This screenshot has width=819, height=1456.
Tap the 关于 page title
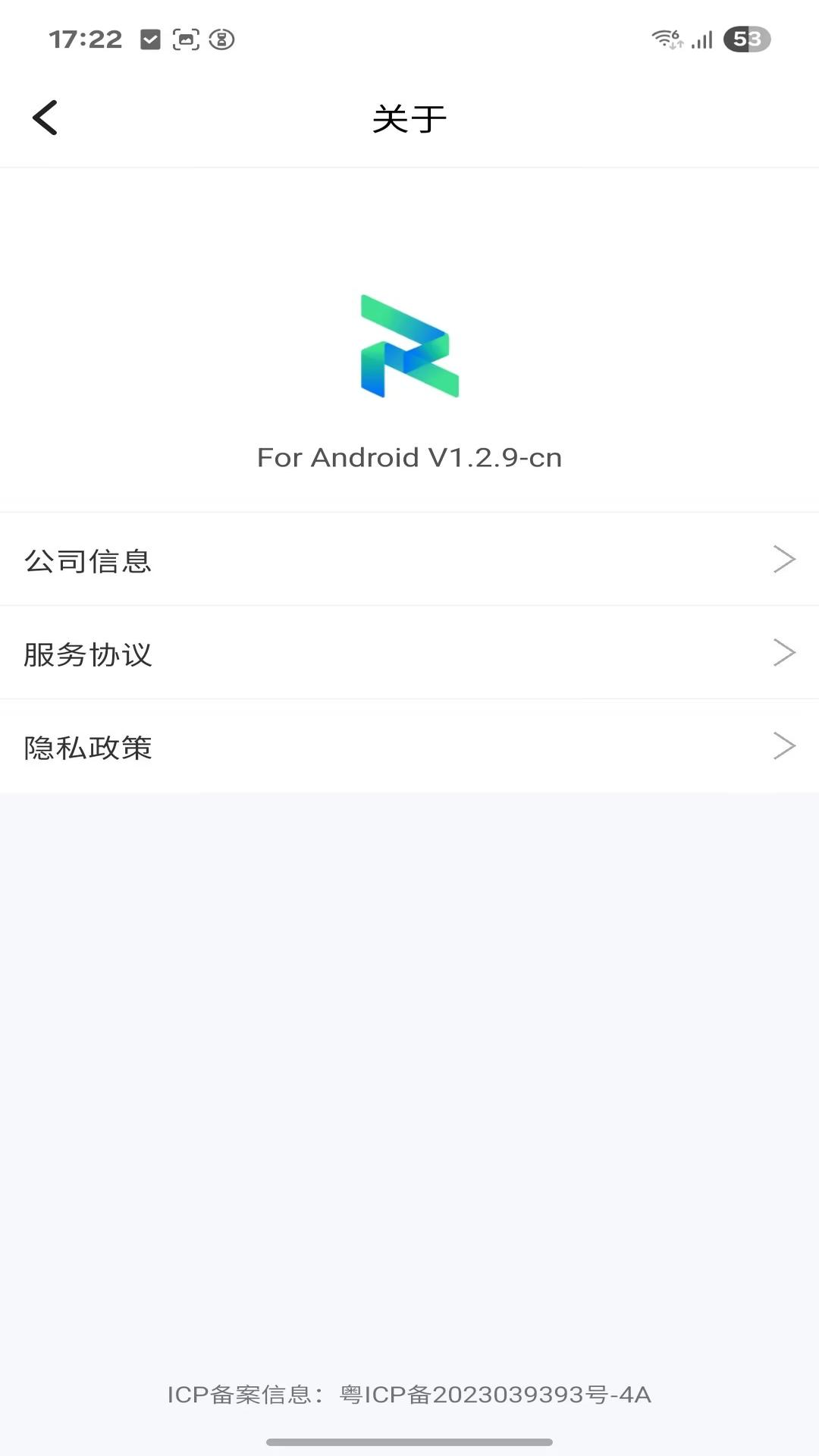tap(409, 118)
